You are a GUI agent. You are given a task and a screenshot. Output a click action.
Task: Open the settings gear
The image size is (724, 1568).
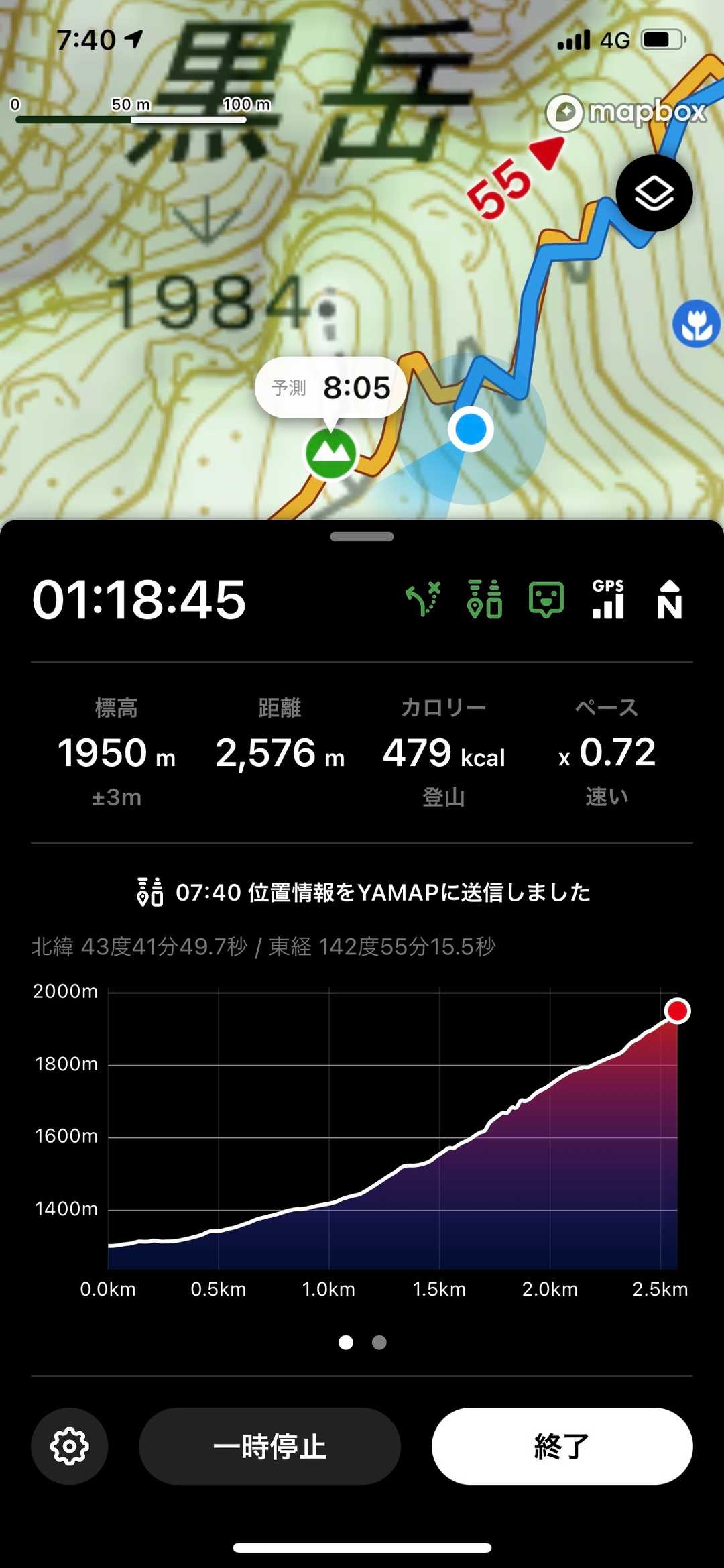pos(70,1446)
